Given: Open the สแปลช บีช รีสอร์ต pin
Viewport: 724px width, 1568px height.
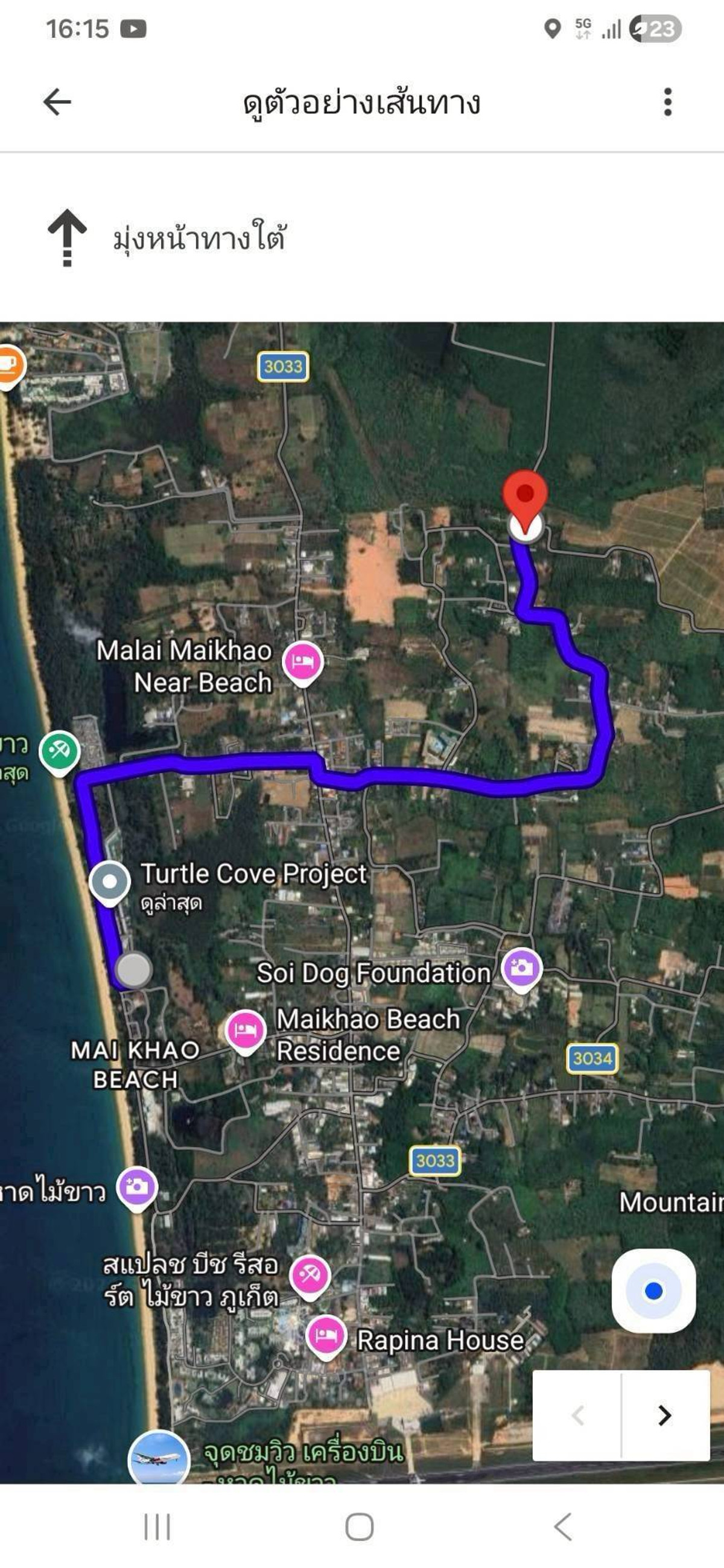Looking at the screenshot, I should point(310,1275).
